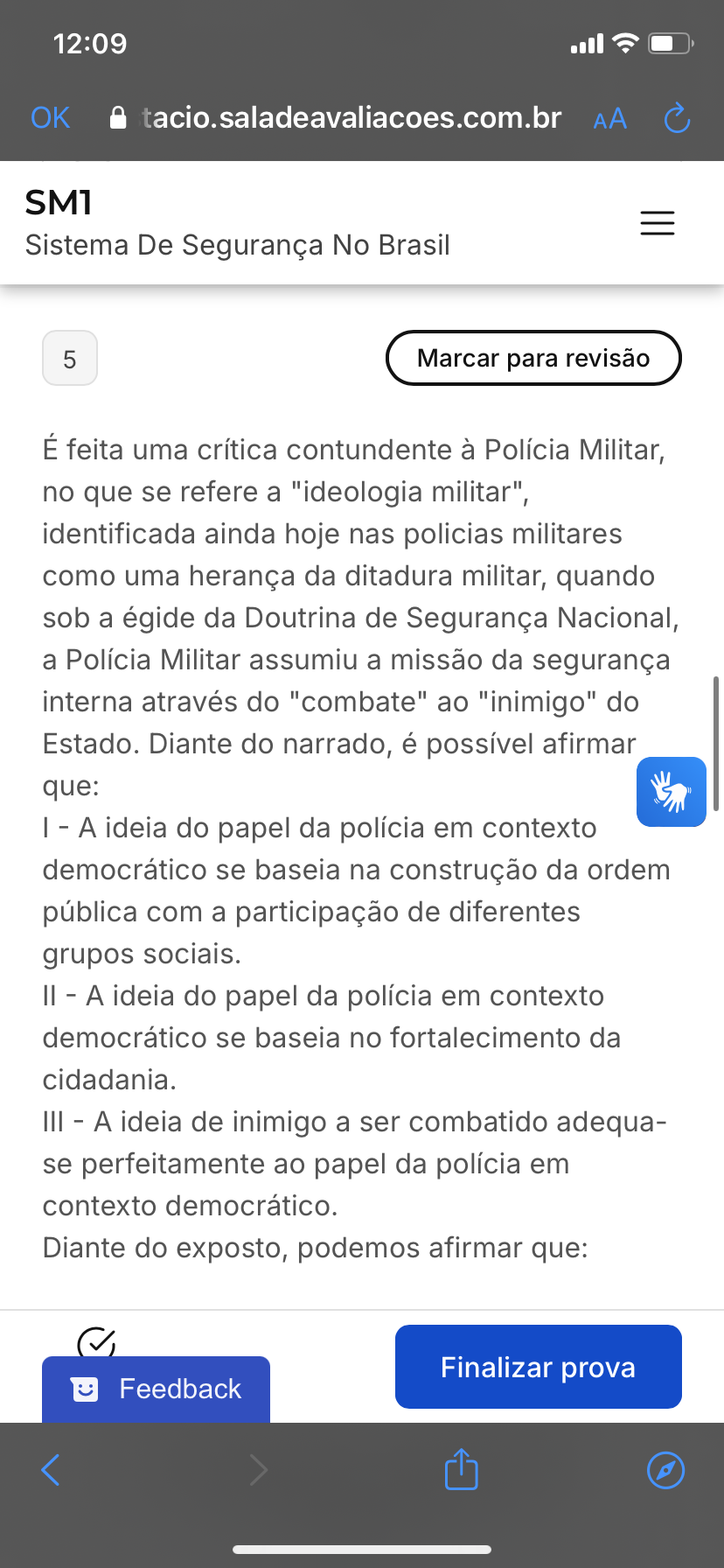
Task: Tap OK to close the browser view
Action: point(50,117)
